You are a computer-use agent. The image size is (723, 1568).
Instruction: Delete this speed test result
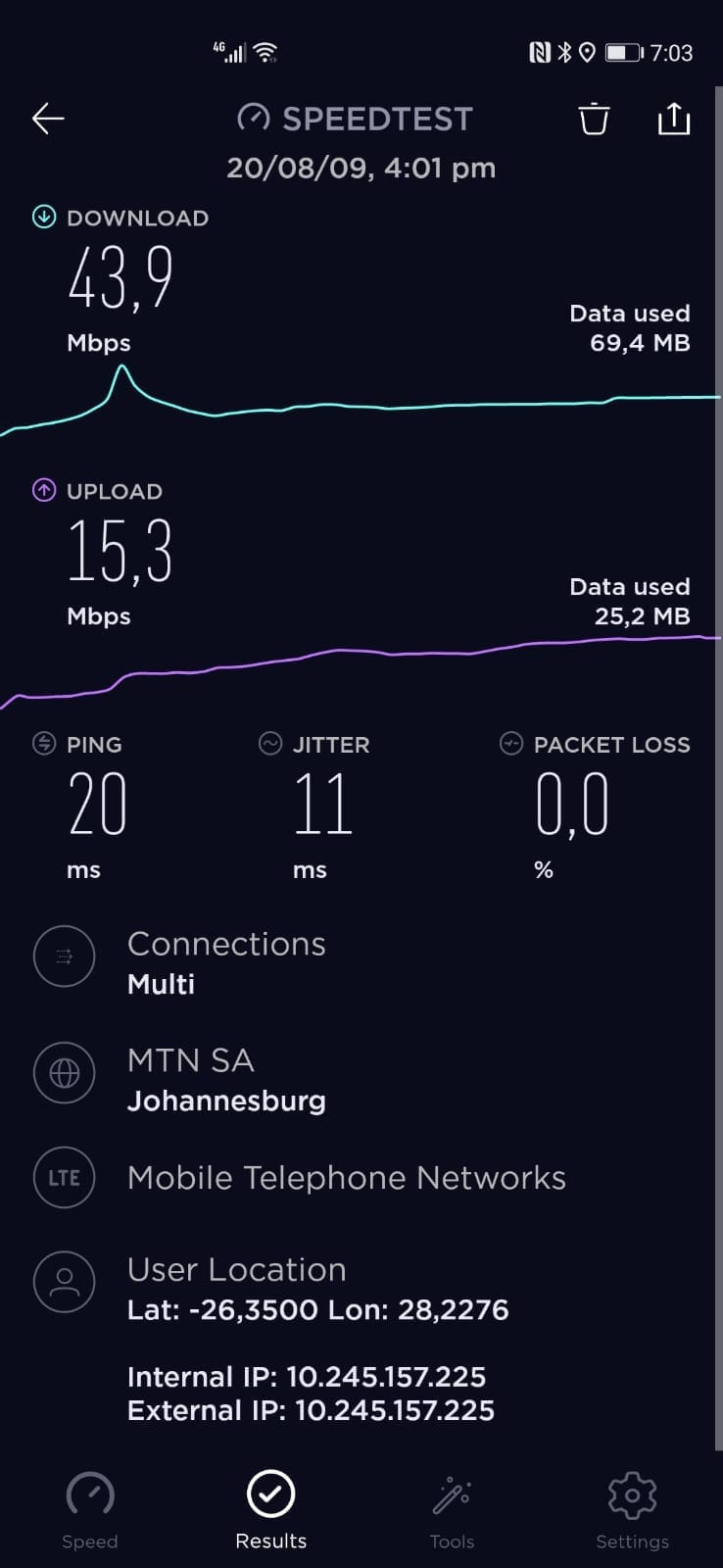pos(594,119)
